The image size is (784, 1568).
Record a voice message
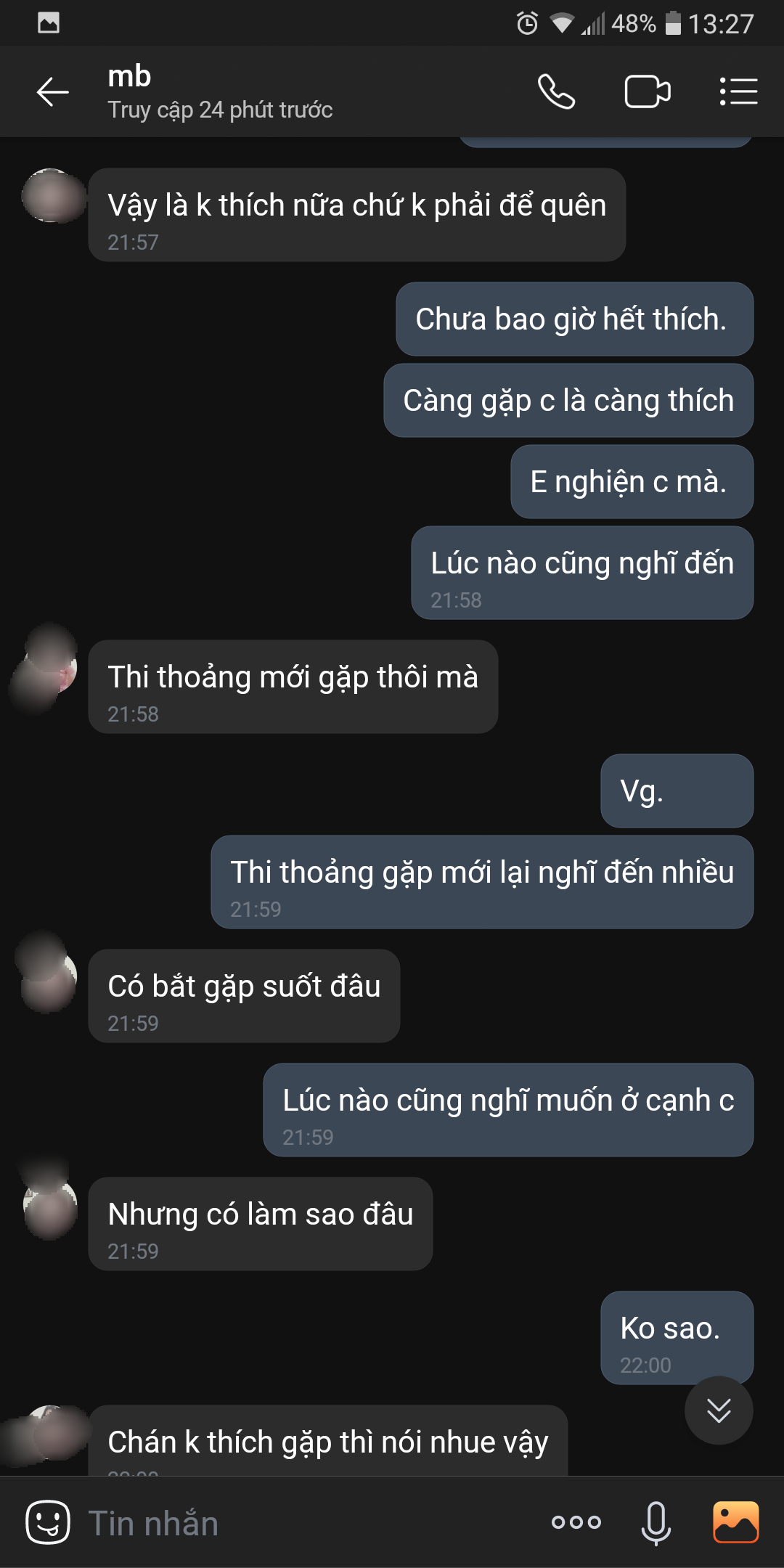(x=656, y=1522)
